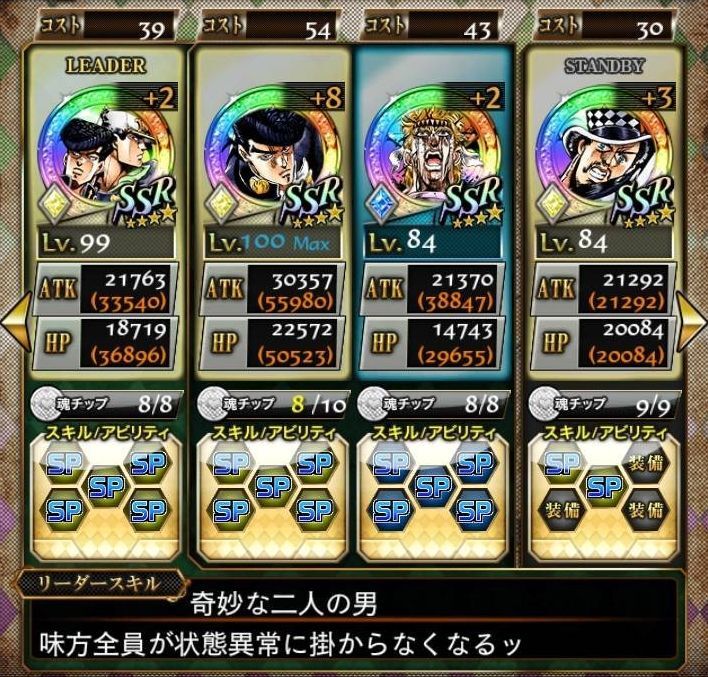Open the LEADER unit card with cost 39

[x=105, y=160]
